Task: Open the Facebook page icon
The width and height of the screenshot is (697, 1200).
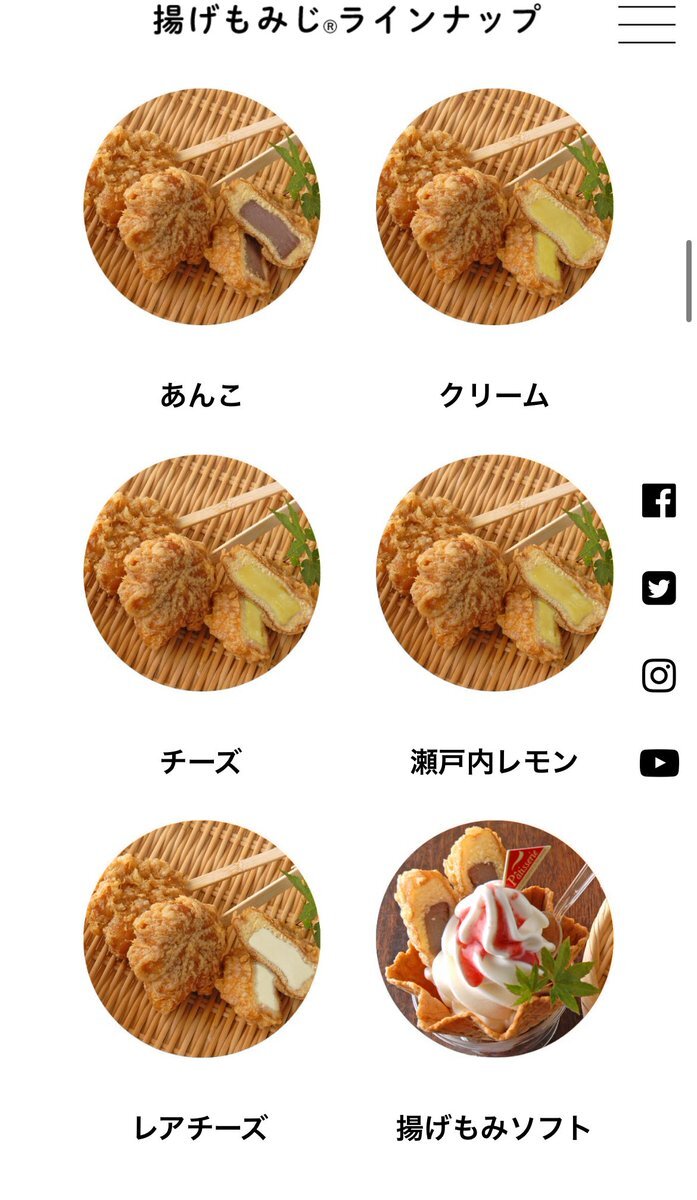Action: pyautogui.click(x=659, y=500)
